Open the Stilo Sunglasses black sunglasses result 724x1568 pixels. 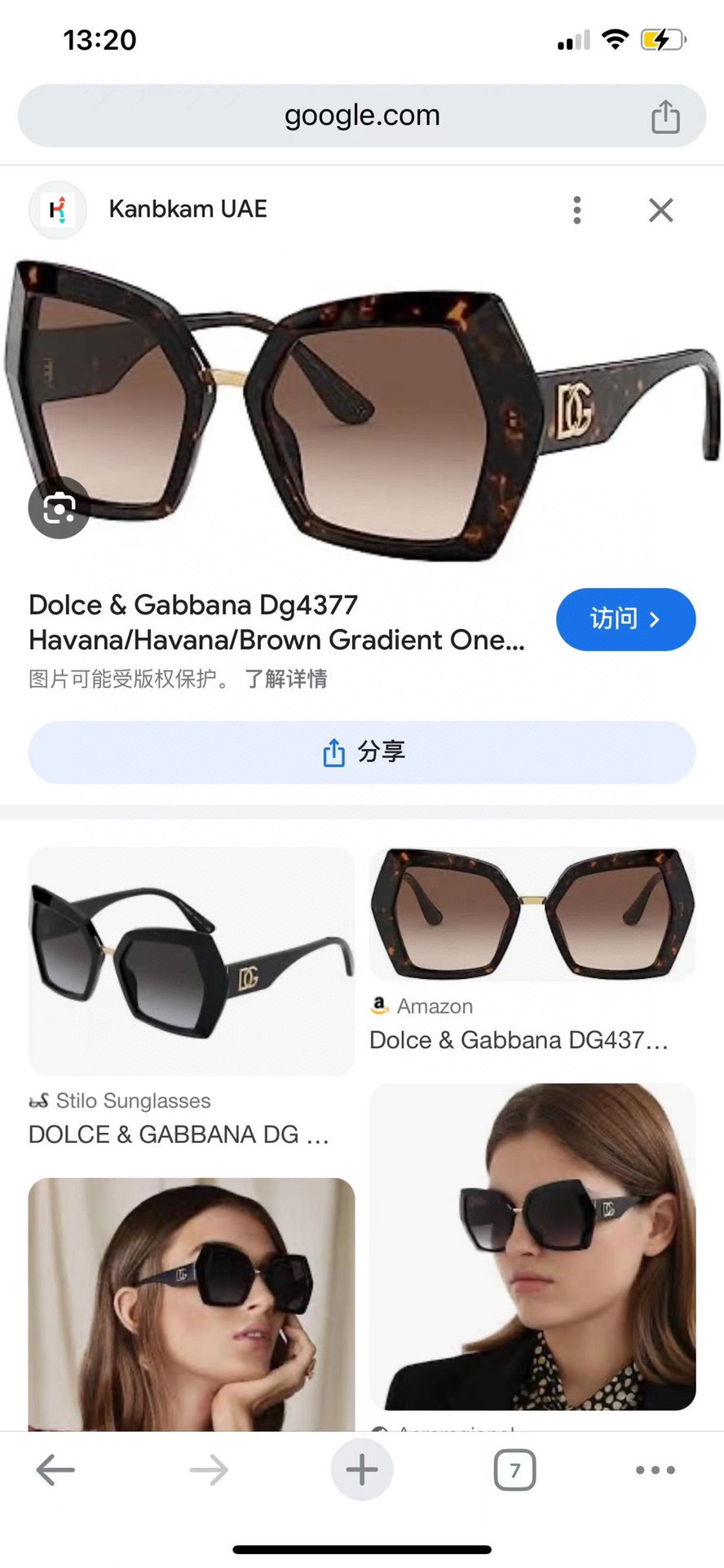tap(192, 961)
